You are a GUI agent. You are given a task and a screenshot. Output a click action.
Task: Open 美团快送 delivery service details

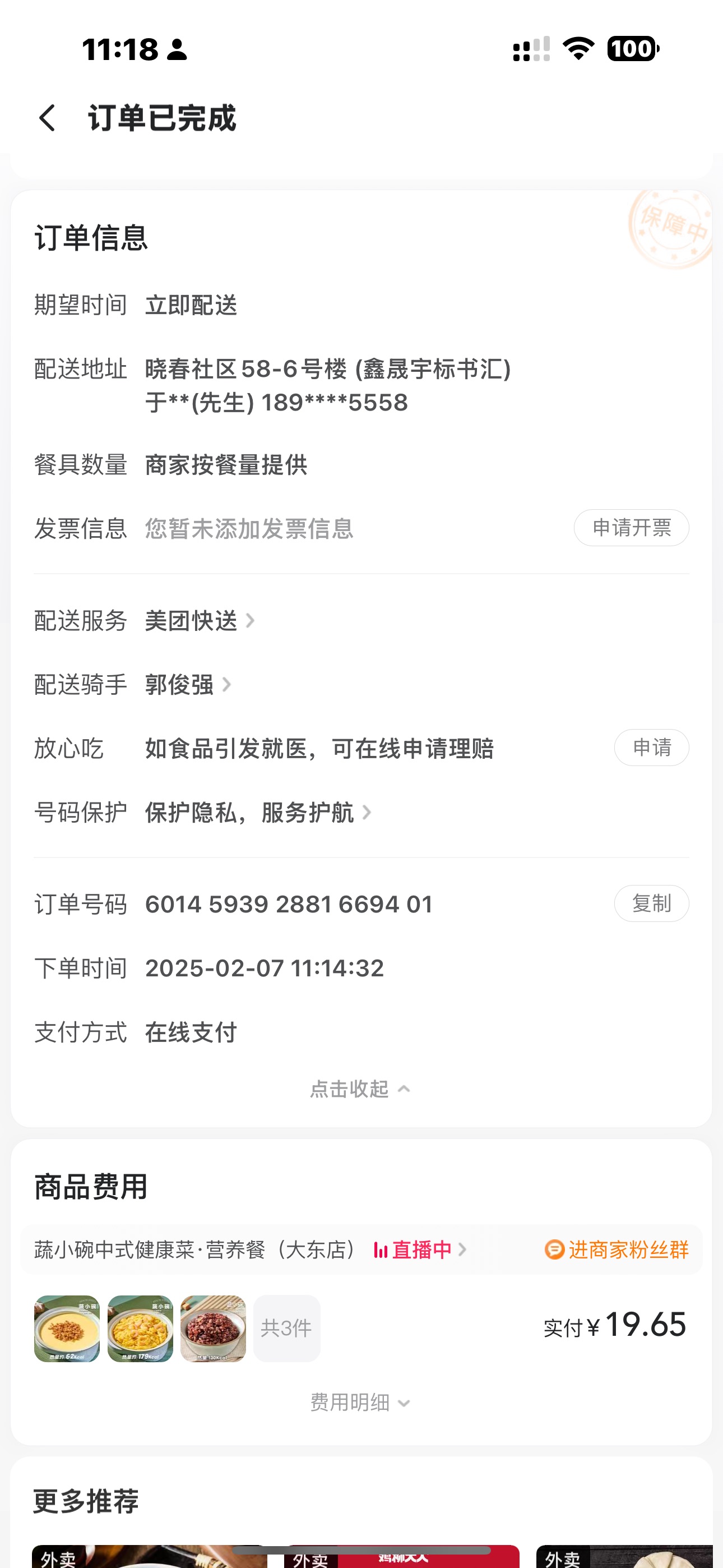(198, 621)
